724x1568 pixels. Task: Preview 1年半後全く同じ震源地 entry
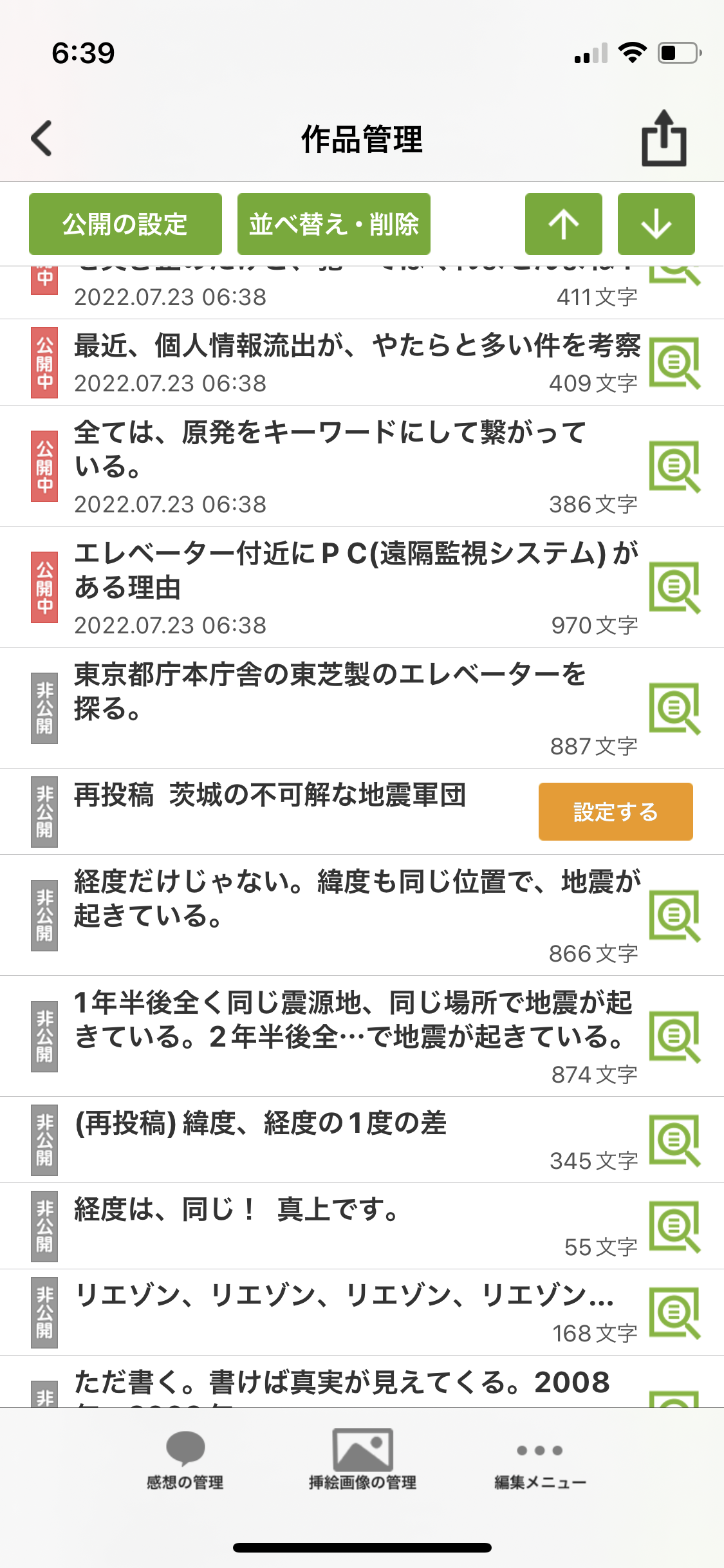(674, 1036)
